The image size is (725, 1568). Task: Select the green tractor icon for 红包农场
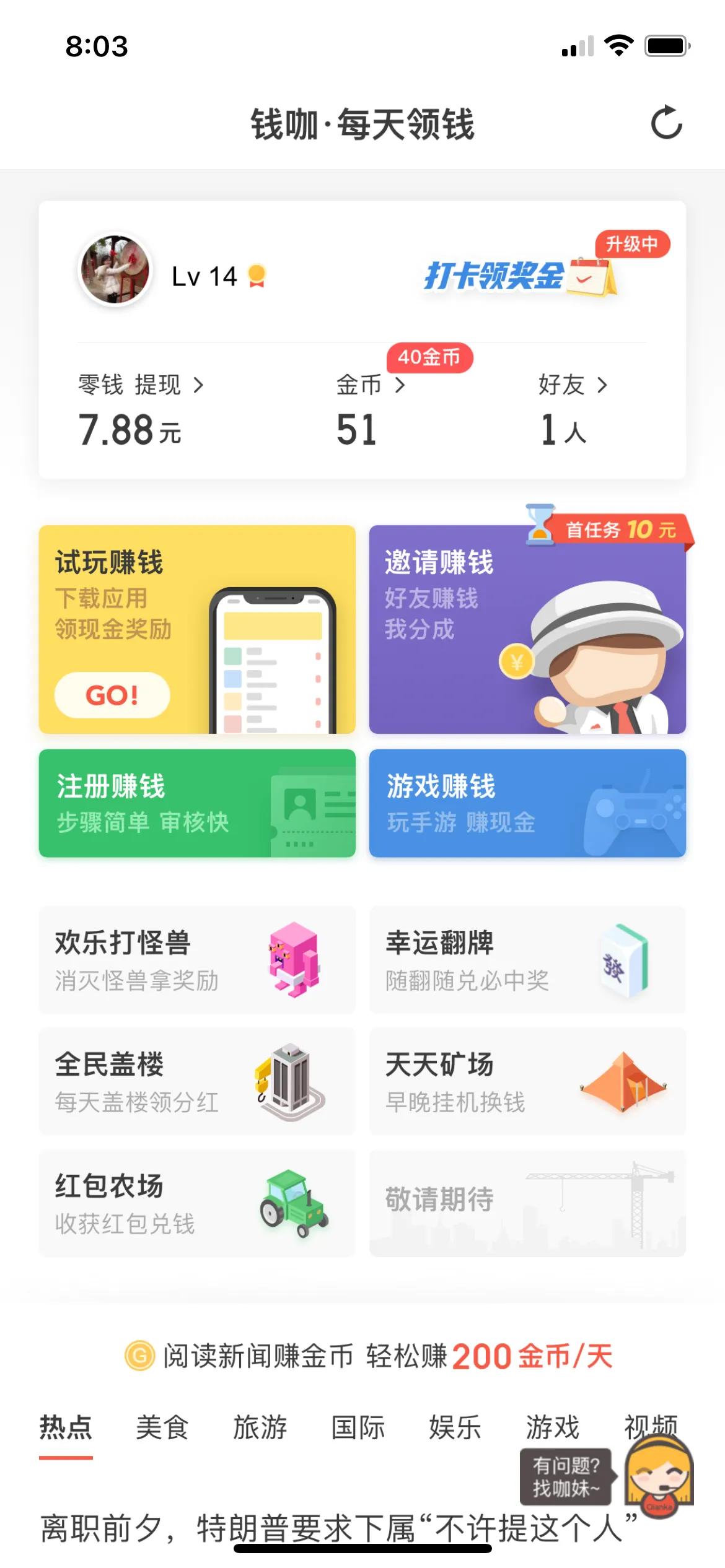[x=294, y=1204]
